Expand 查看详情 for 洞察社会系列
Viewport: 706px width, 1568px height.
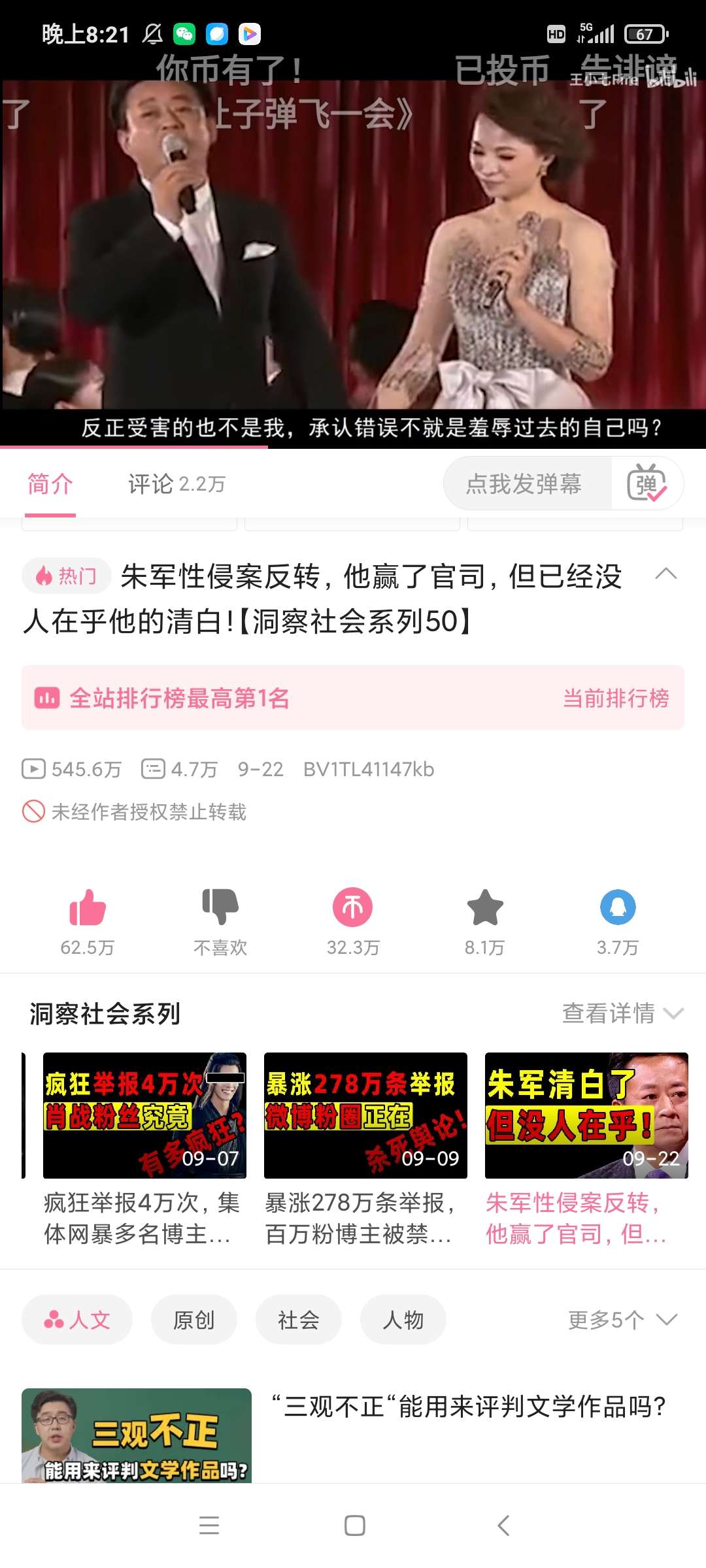[x=622, y=1013]
